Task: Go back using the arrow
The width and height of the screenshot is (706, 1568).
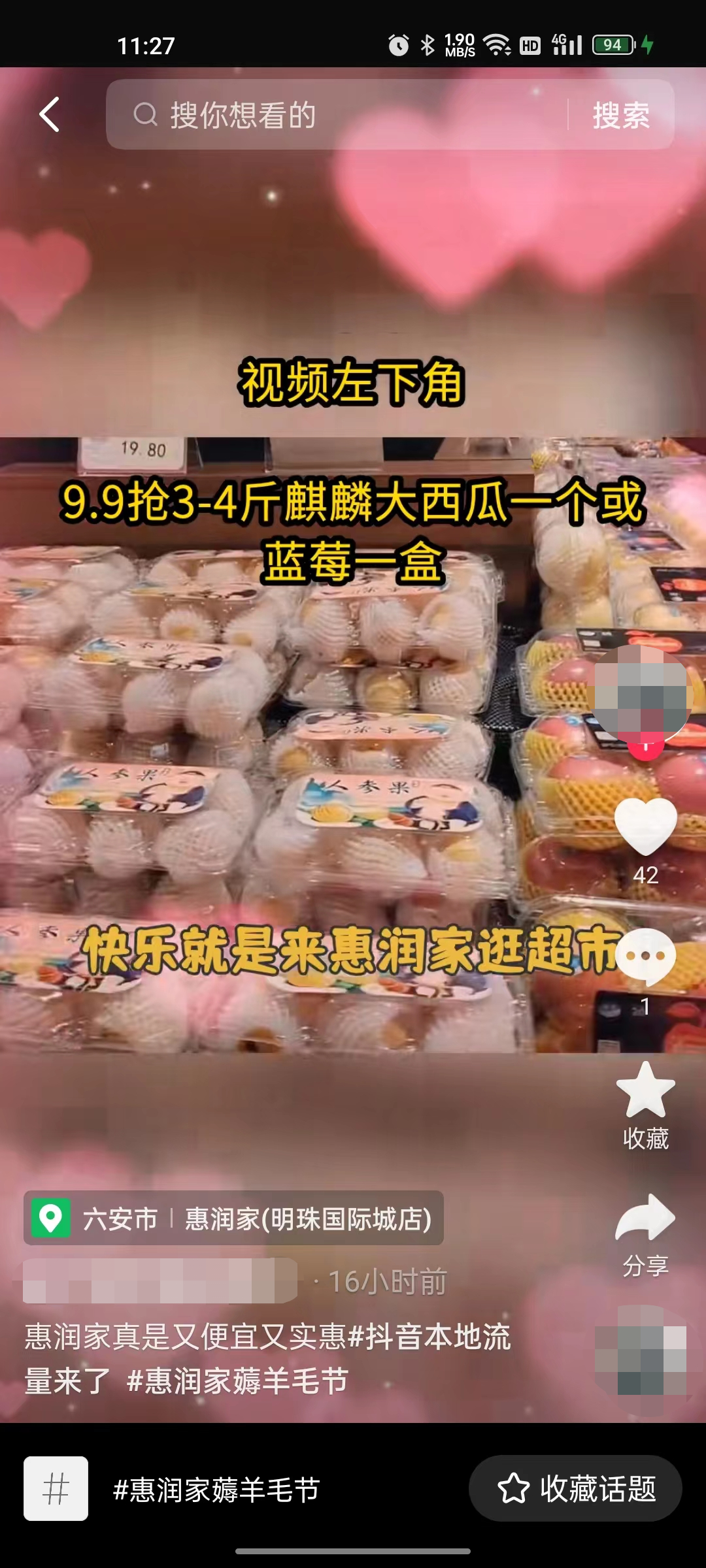Action: tap(50, 115)
